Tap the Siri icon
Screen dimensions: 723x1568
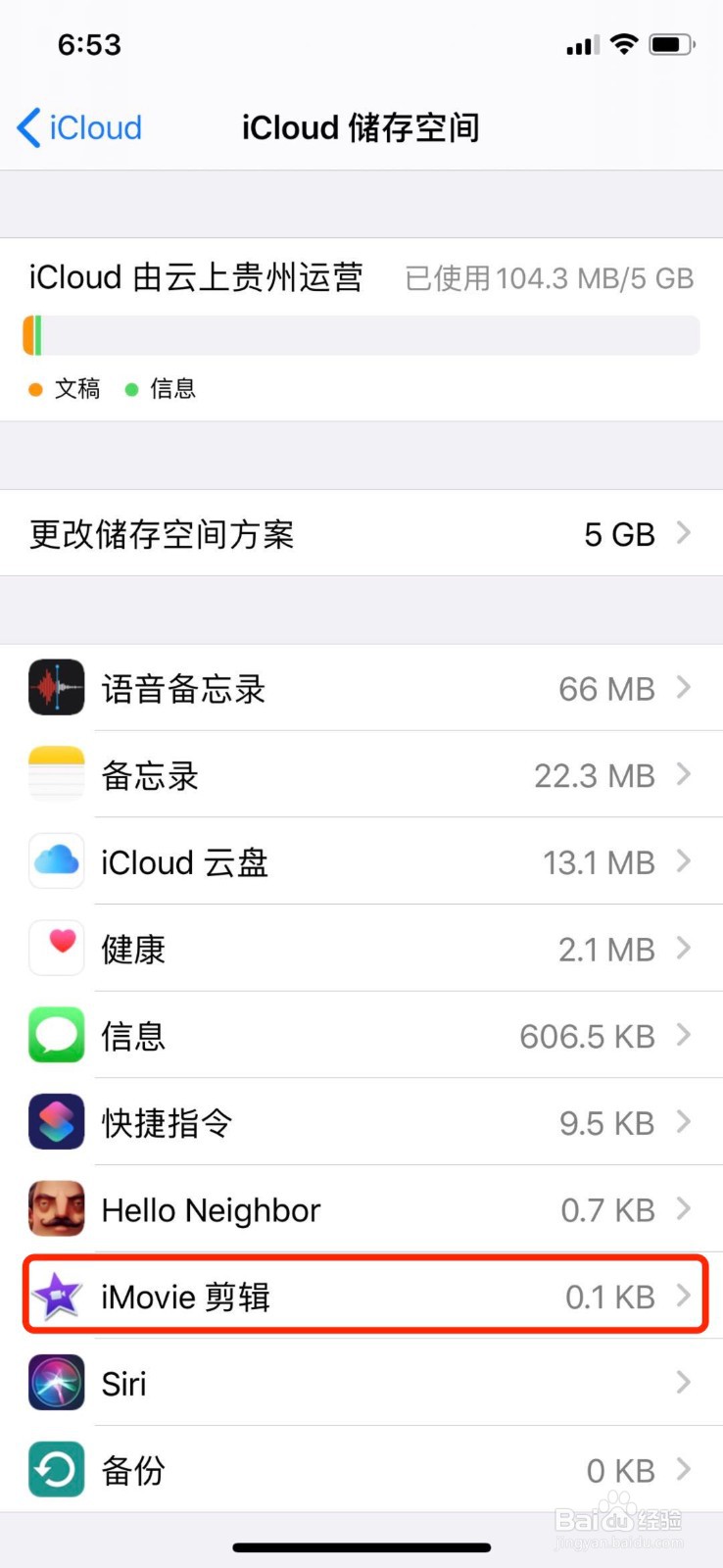coord(56,1382)
